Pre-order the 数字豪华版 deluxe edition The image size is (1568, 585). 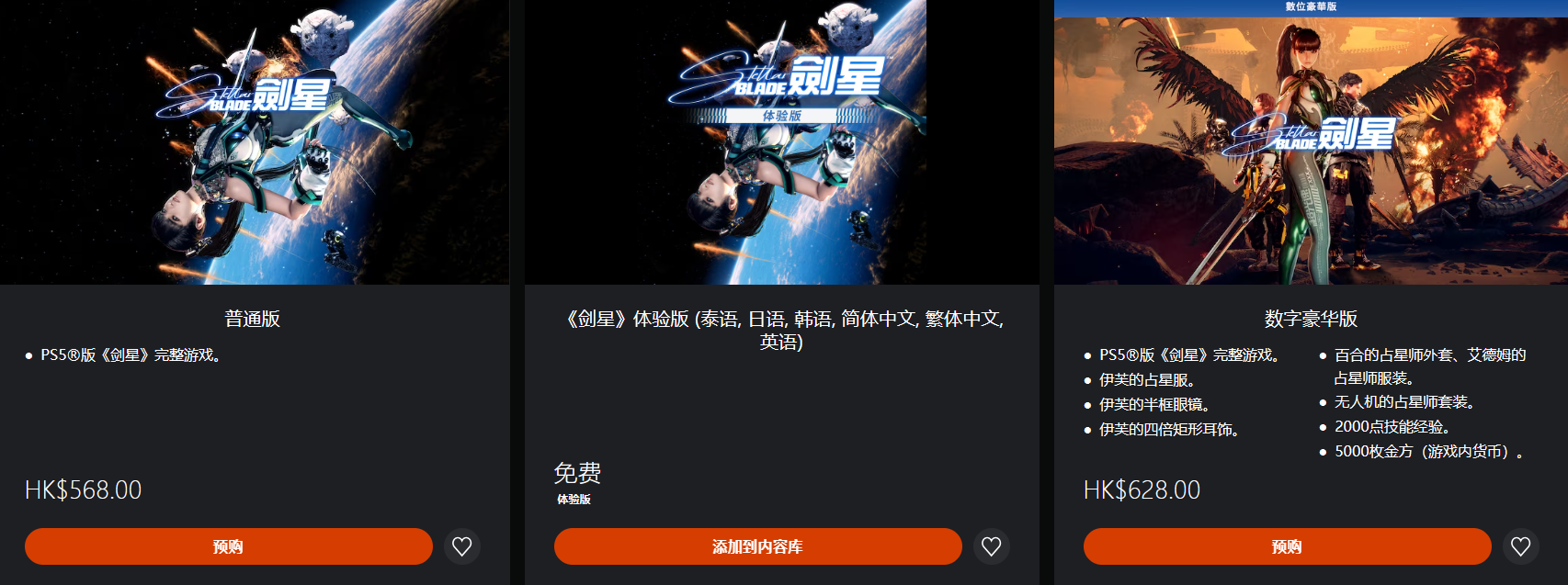click(1287, 546)
